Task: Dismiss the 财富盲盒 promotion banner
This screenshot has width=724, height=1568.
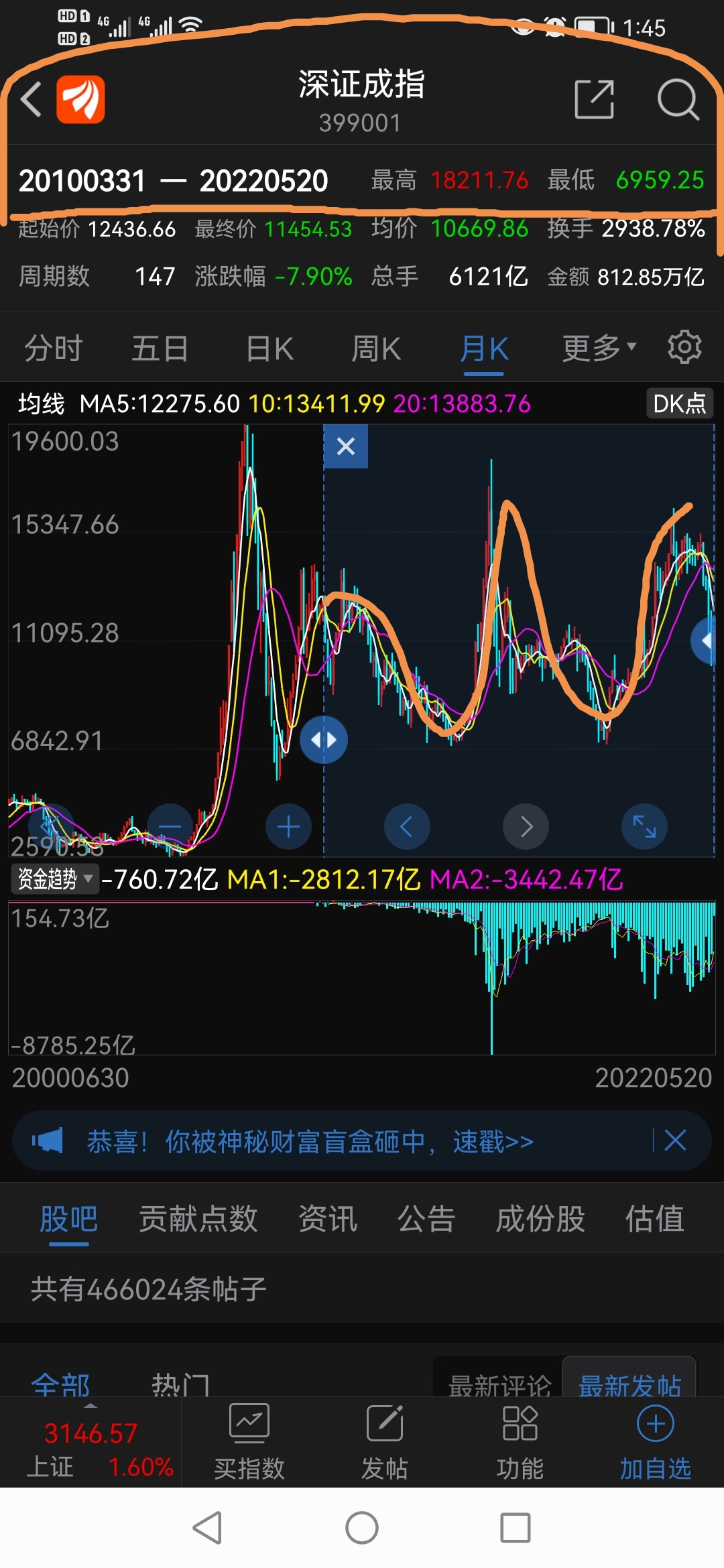Action: [x=675, y=1140]
